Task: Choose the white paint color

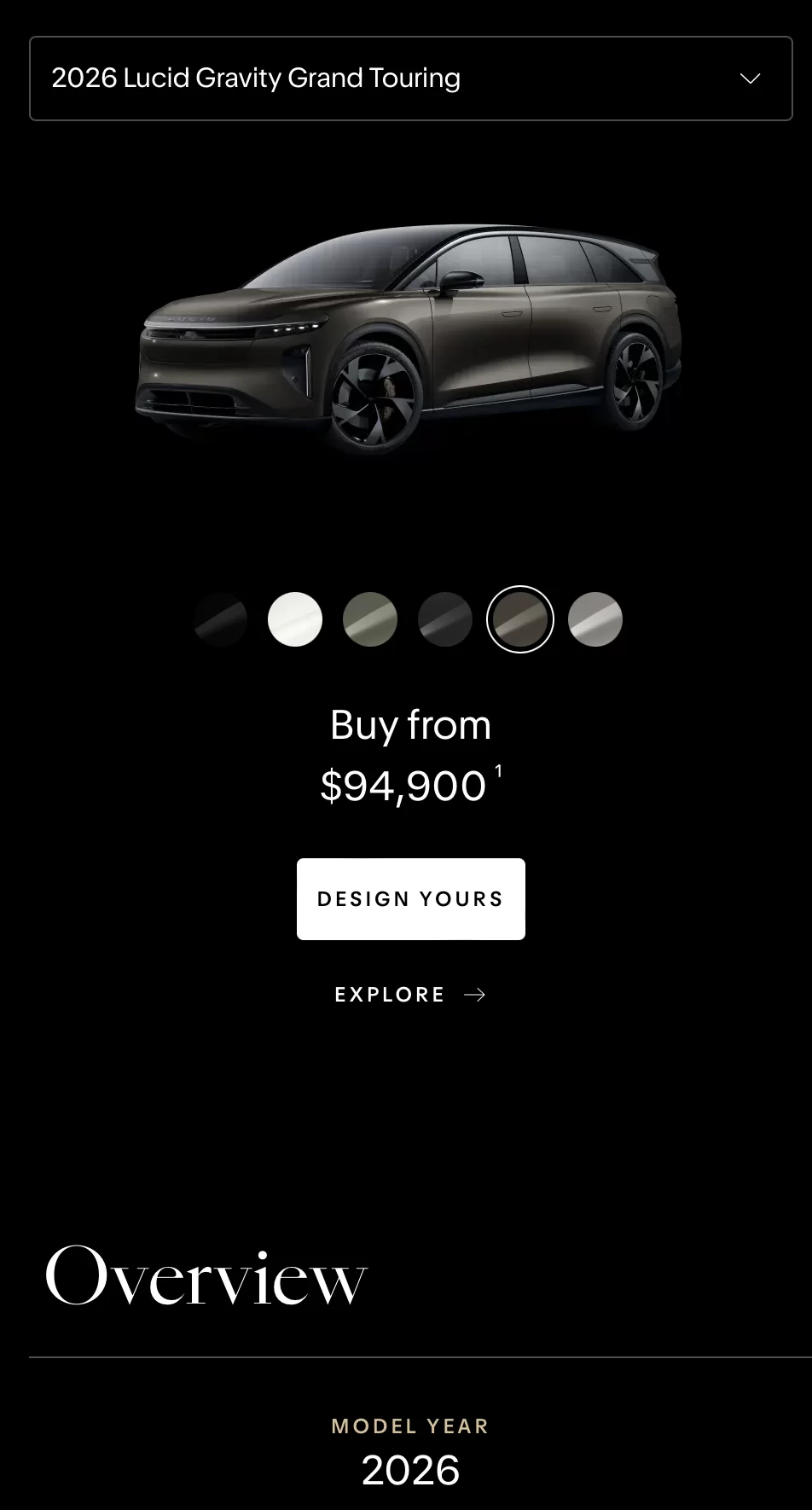Action: coord(295,619)
